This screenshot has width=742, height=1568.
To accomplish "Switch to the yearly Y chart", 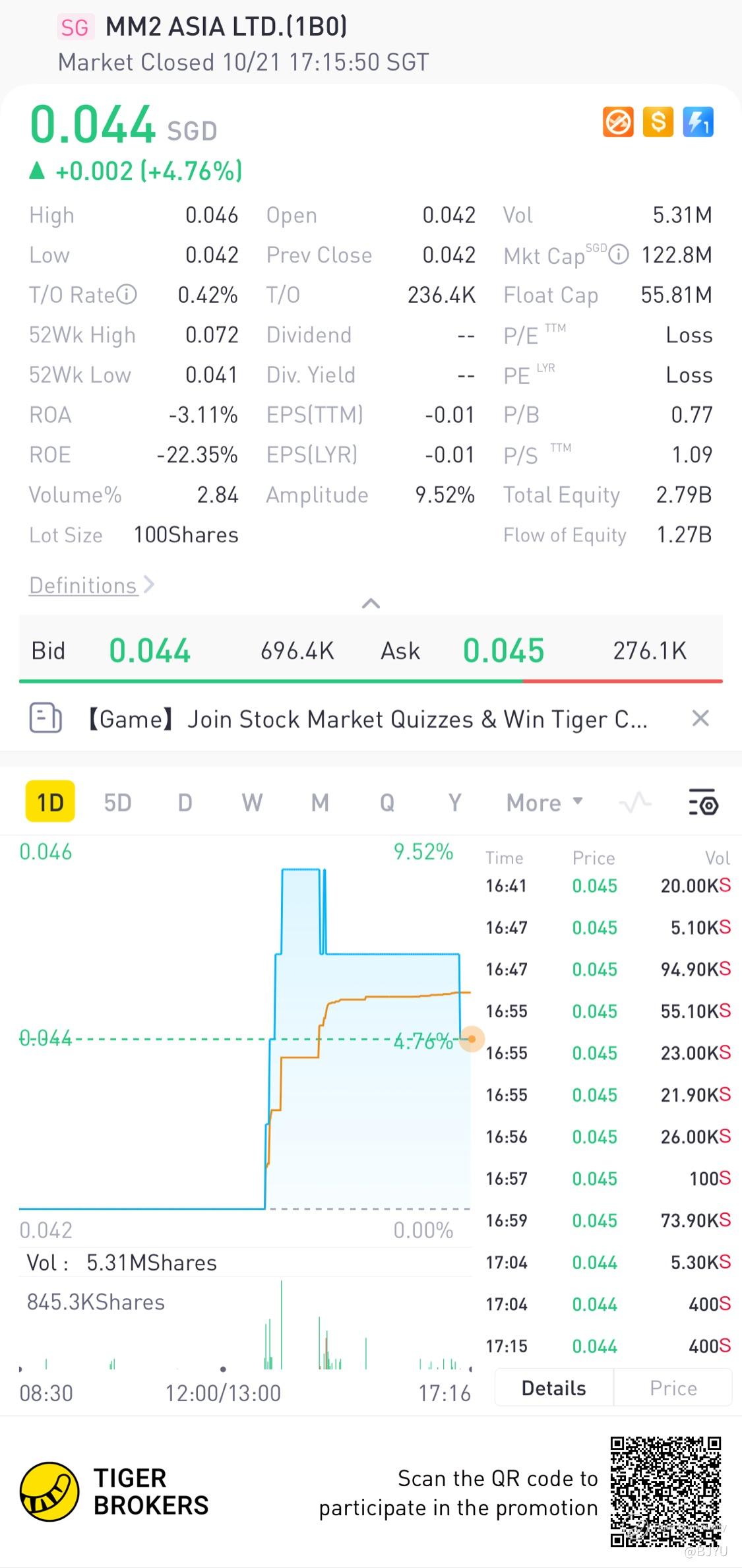I will pyautogui.click(x=454, y=803).
